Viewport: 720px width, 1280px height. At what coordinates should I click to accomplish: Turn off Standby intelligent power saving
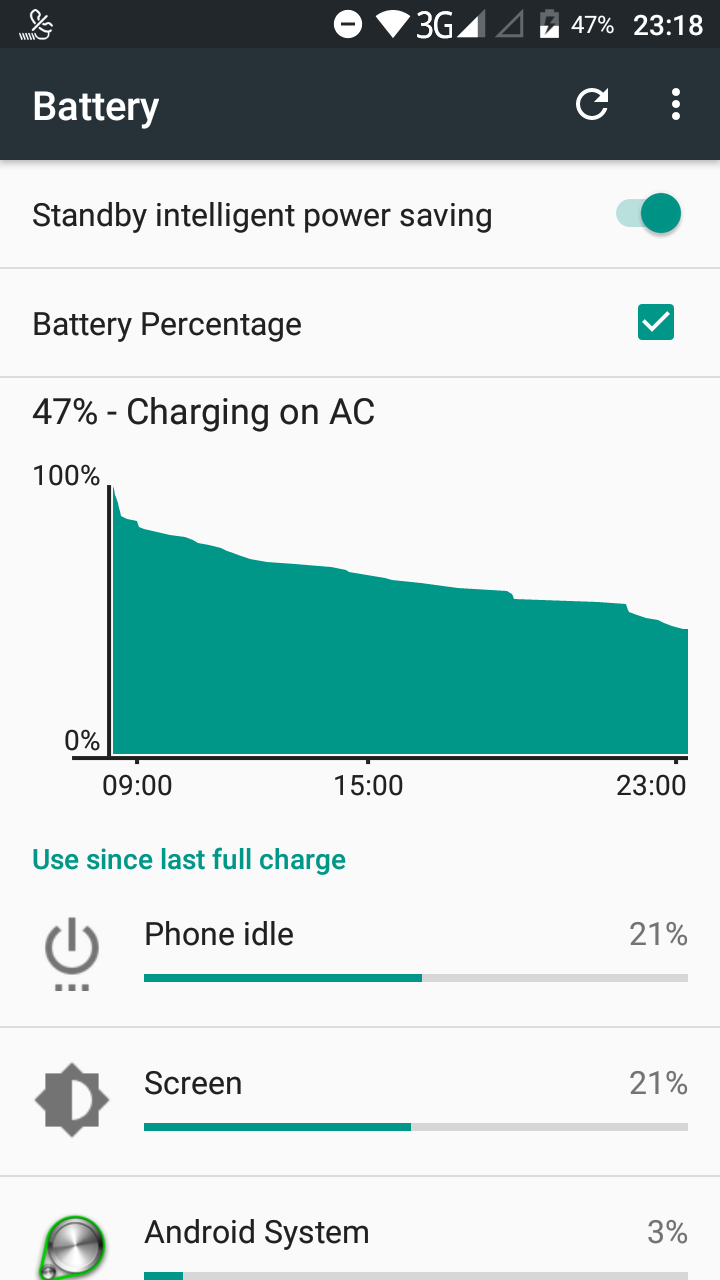(650, 214)
